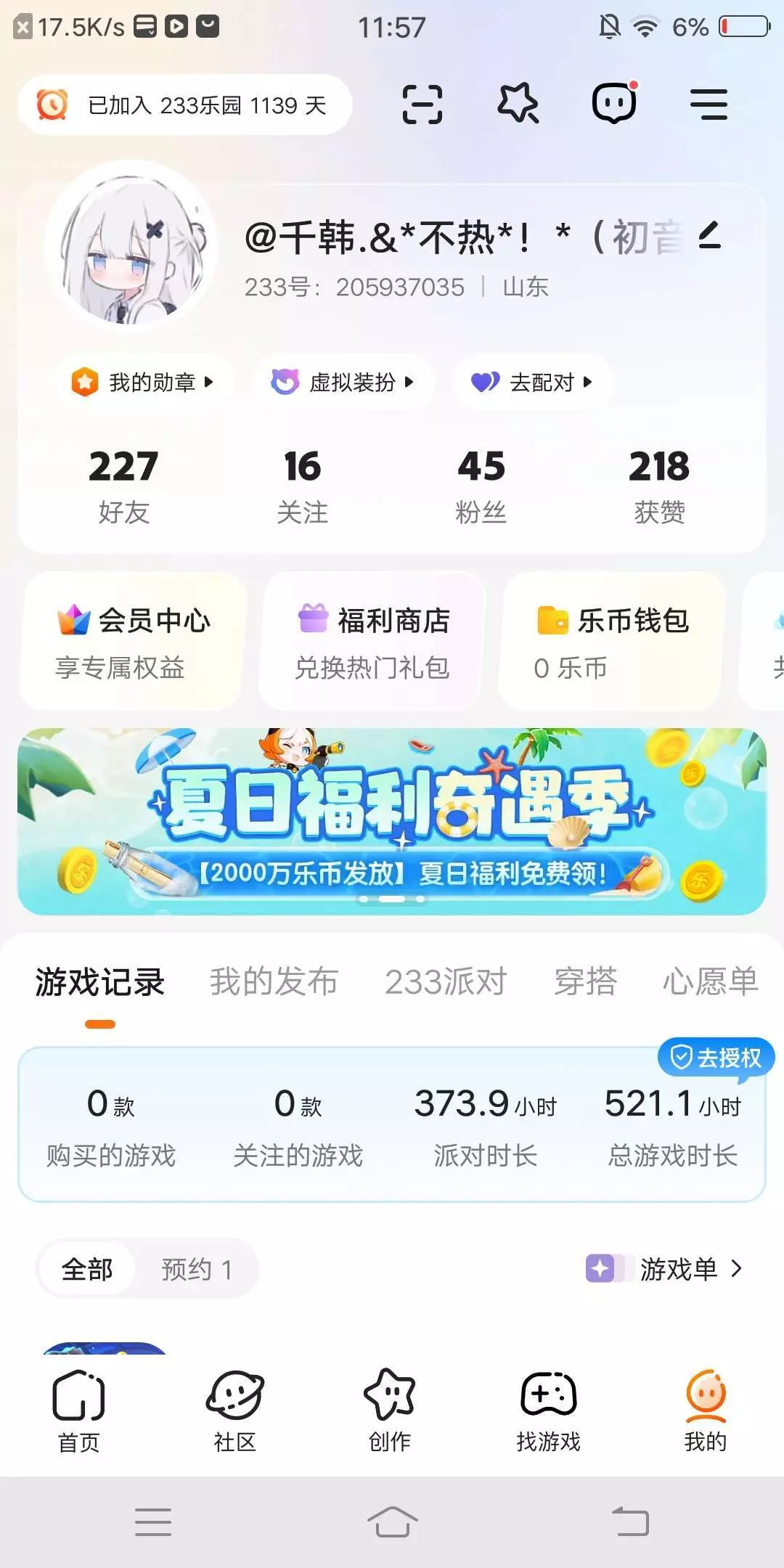Open the hamburger menu at the top right

click(709, 105)
